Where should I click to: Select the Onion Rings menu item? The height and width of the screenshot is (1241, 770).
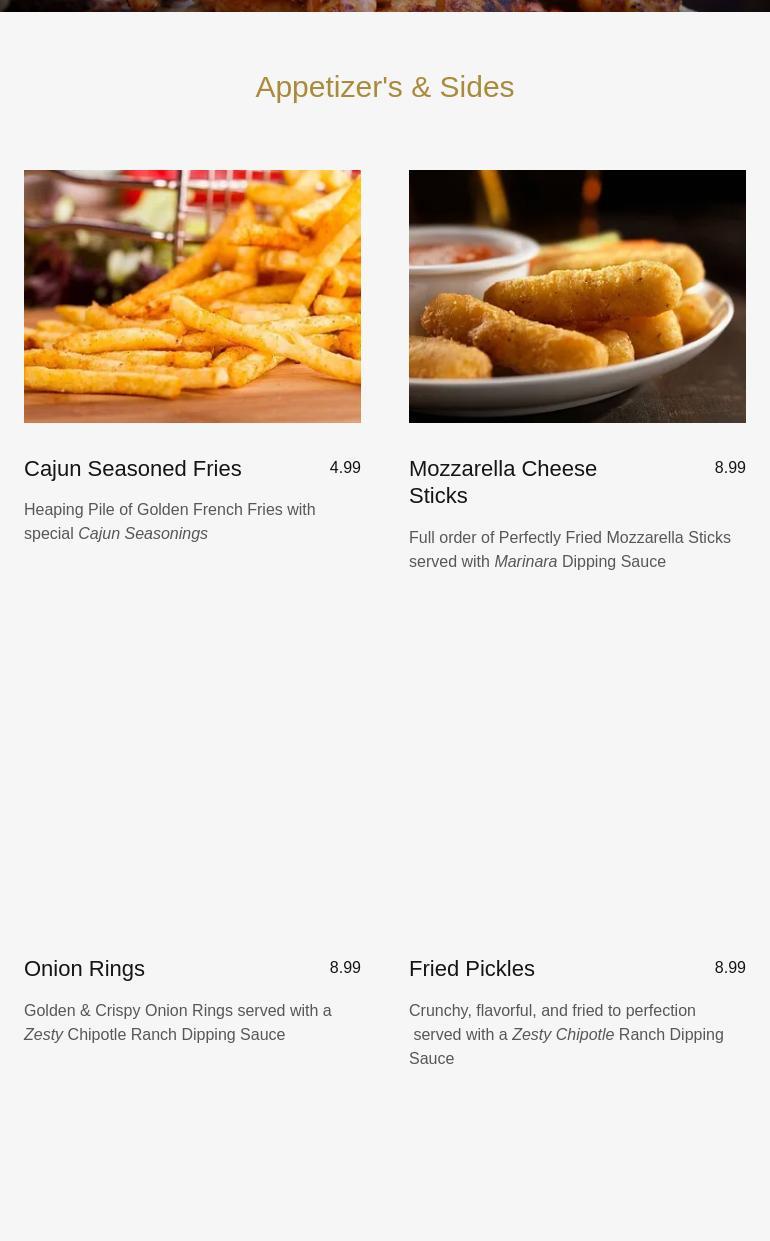[x=84, y=969]
